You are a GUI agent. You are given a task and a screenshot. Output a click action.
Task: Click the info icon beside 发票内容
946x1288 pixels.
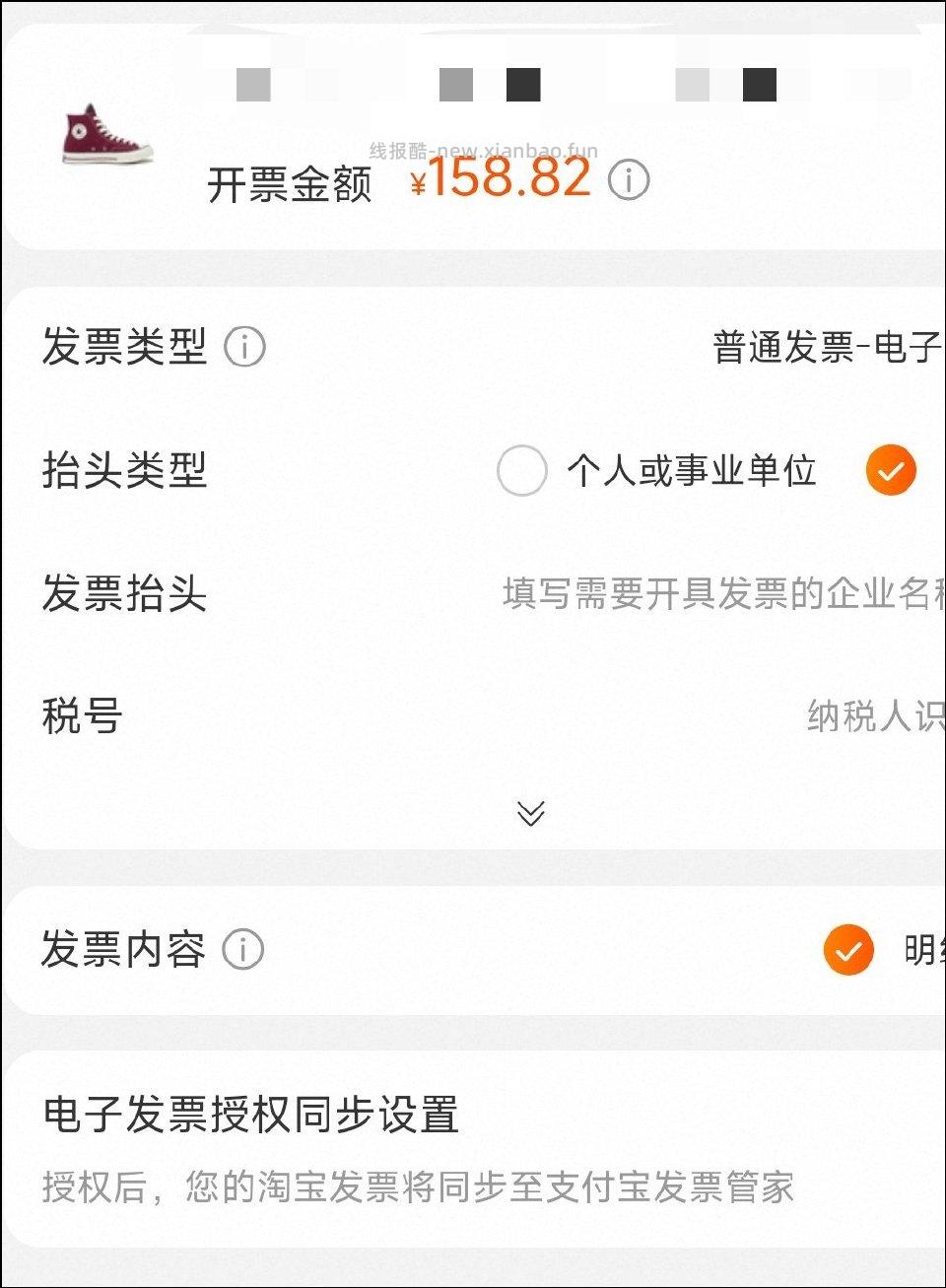click(241, 949)
